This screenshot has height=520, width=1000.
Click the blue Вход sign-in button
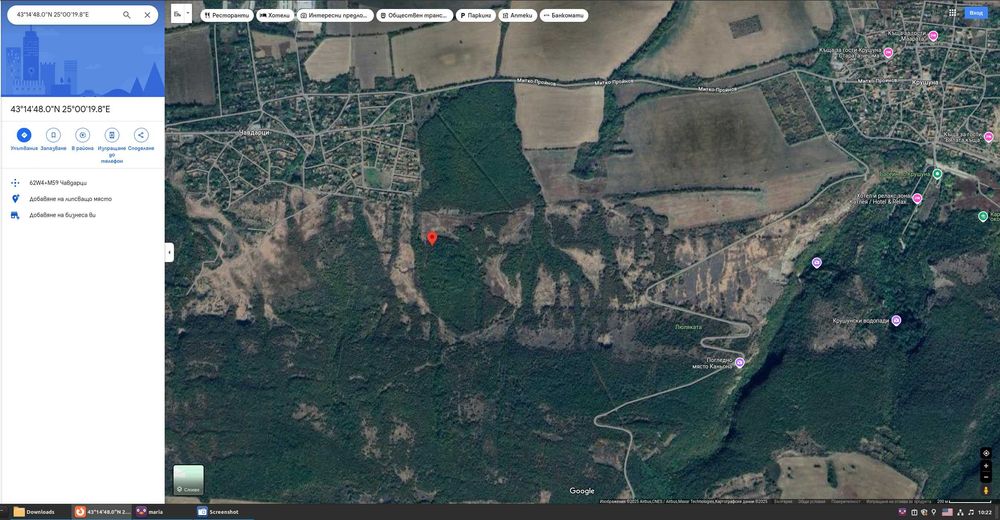(975, 13)
